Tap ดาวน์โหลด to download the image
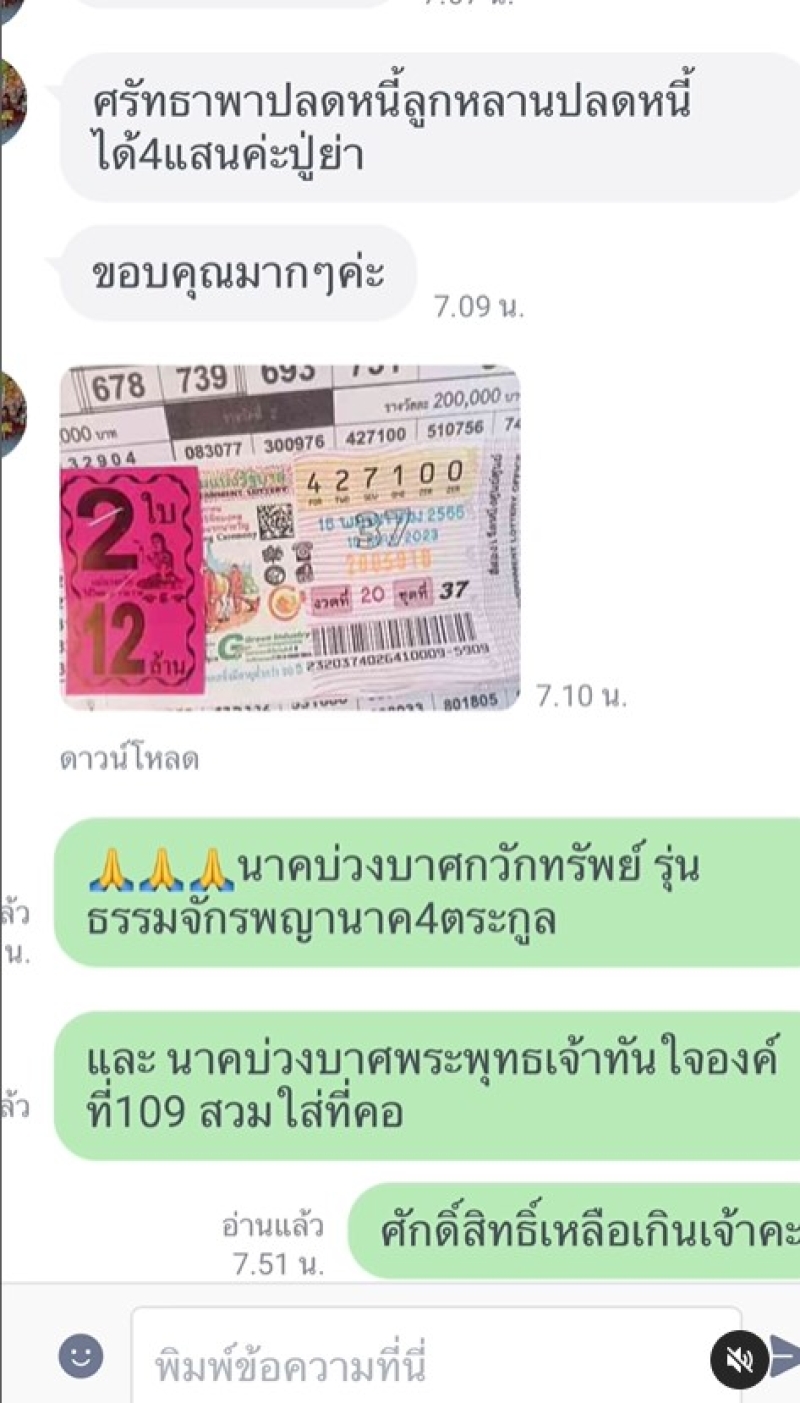This screenshot has width=800, height=1403. (x=128, y=760)
